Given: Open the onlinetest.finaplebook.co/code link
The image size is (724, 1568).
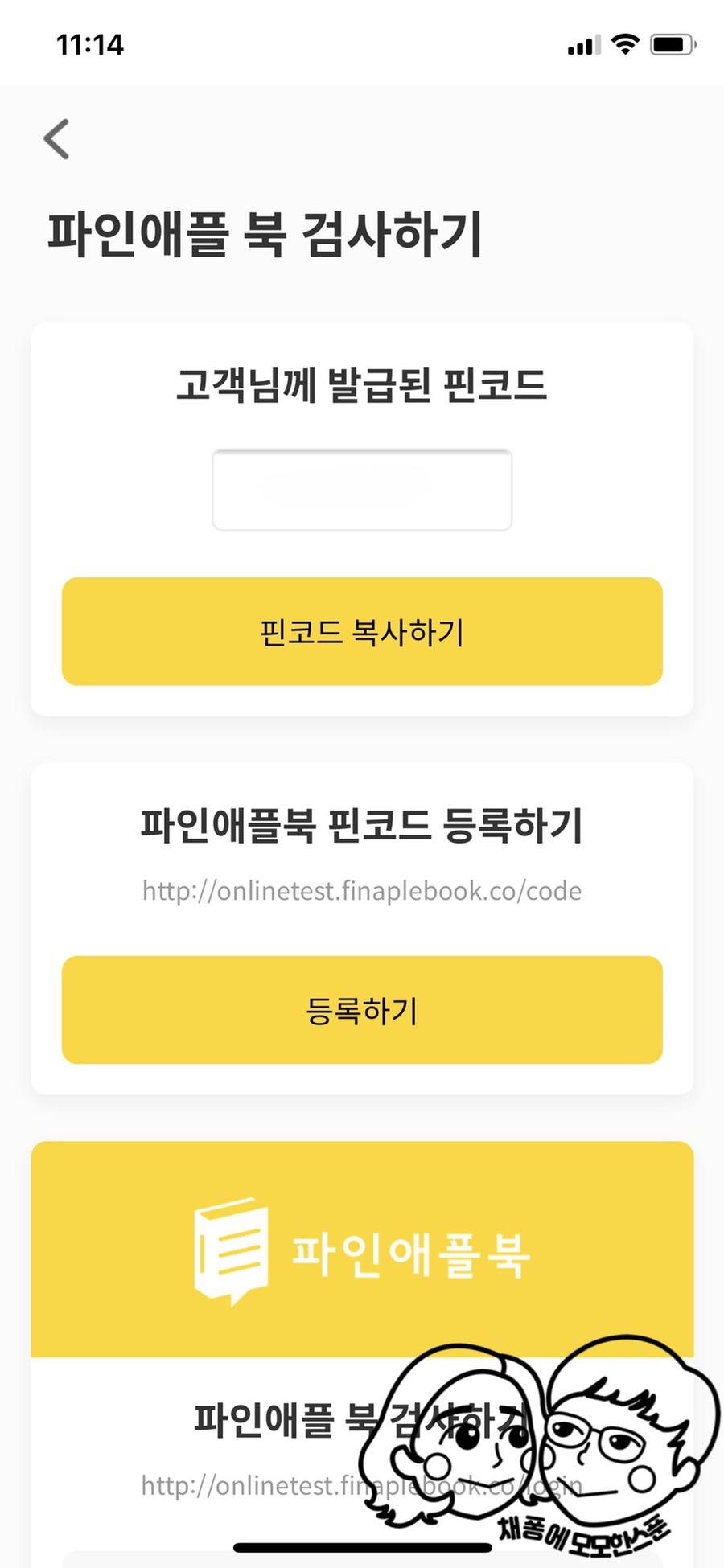Looking at the screenshot, I should [362, 891].
